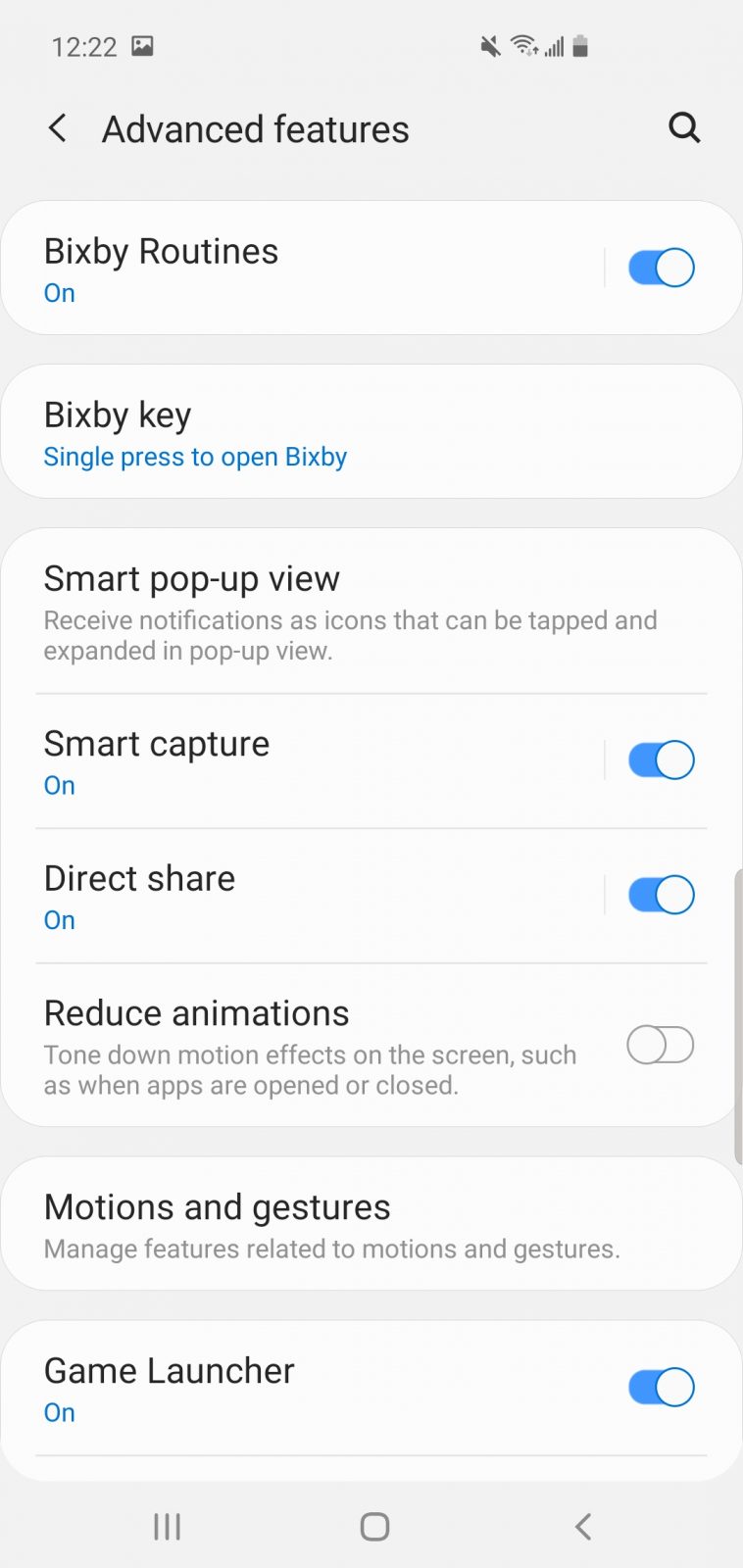This screenshot has height=1568, width=743.
Task: Toggle Direct share off
Action: (661, 895)
